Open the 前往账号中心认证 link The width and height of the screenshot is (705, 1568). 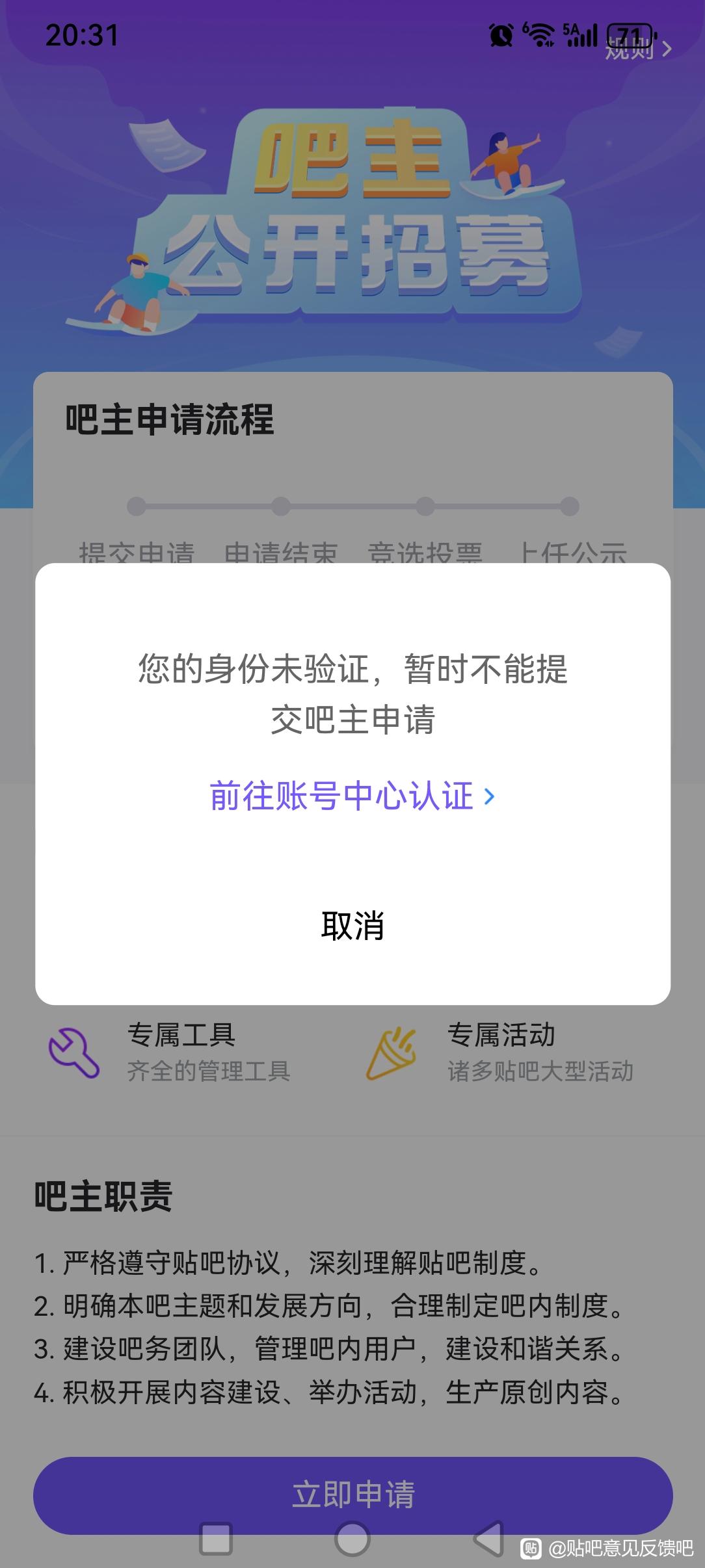[x=352, y=796]
